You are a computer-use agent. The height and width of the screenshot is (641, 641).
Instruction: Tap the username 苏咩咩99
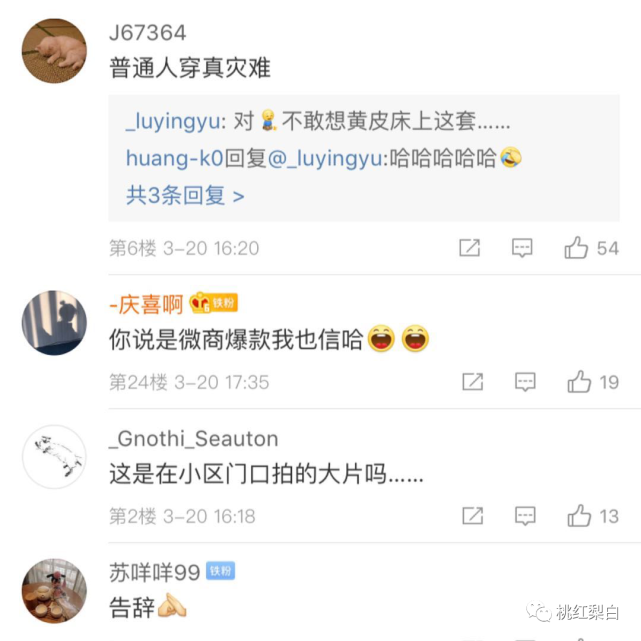(154, 572)
